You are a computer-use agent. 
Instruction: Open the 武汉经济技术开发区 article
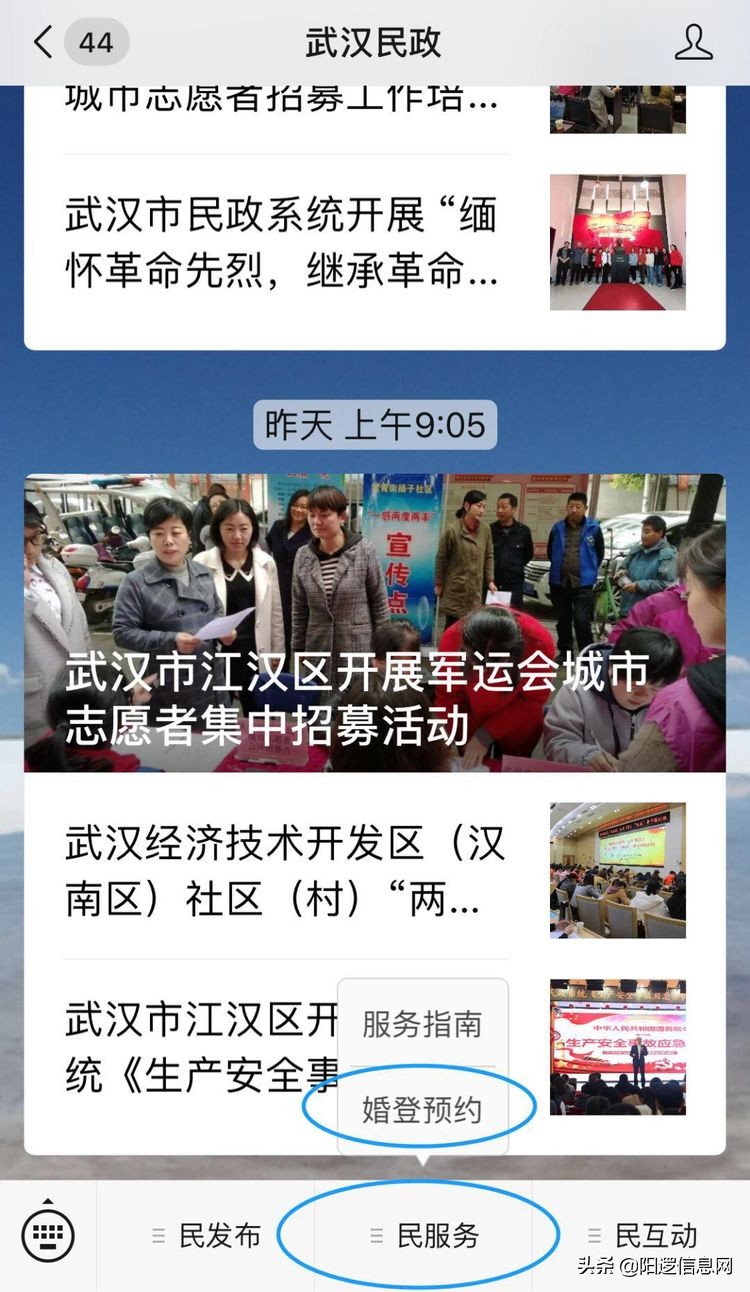pyautogui.click(x=290, y=868)
